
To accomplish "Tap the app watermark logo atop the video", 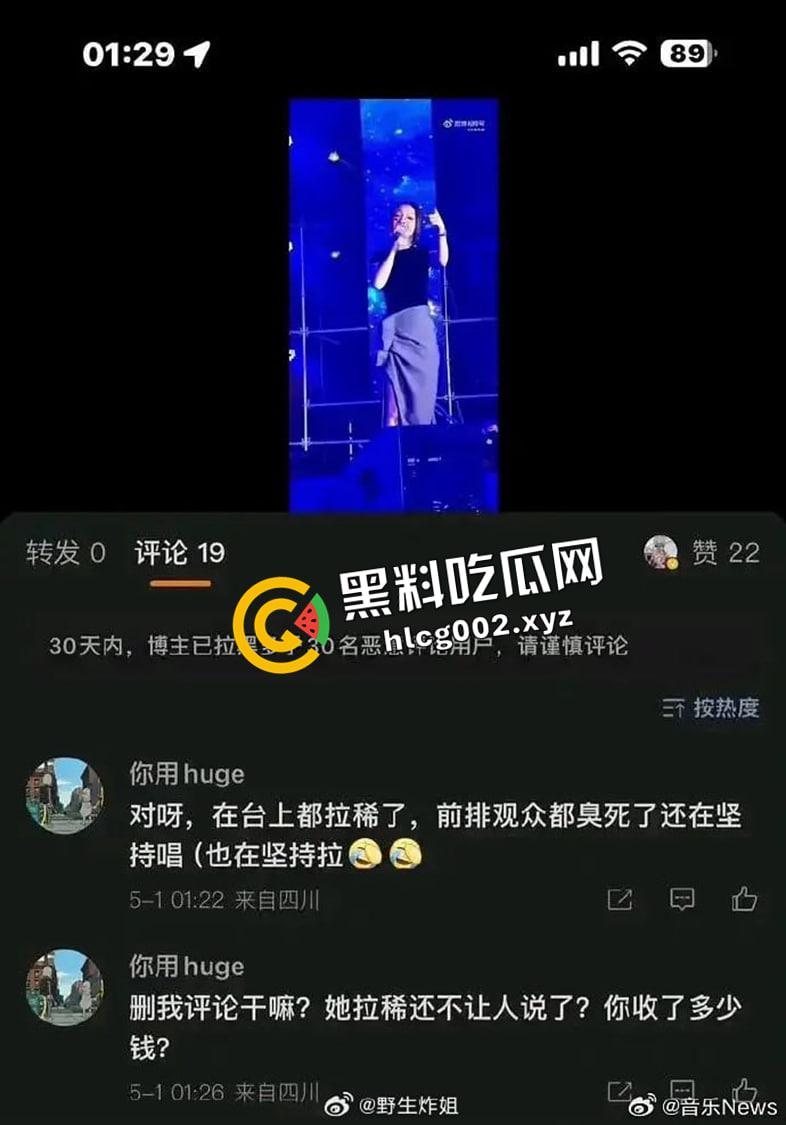I will point(447,120).
